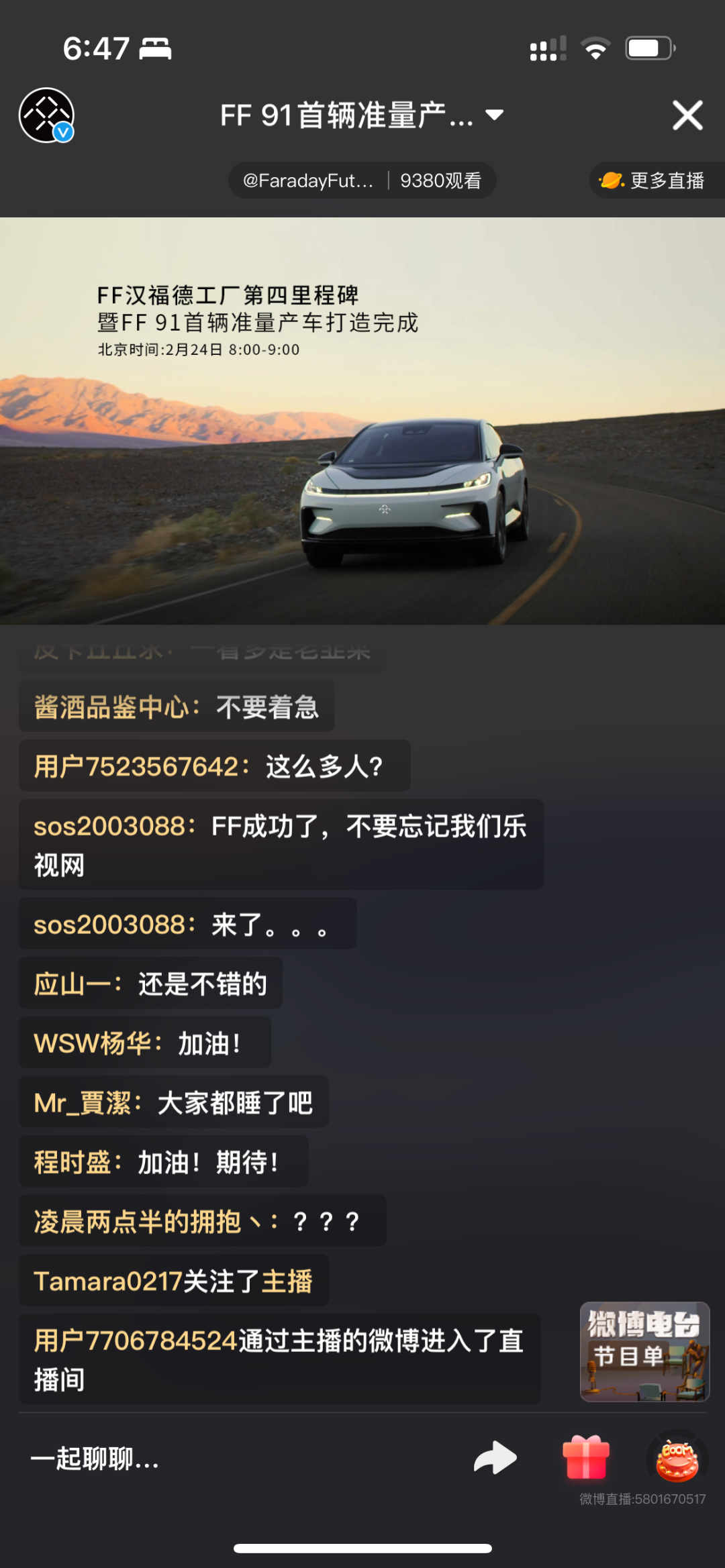Tap Mr_賈潔's comment 大家都睡了吧
The height and width of the screenshot is (1568, 725).
coord(173,1102)
